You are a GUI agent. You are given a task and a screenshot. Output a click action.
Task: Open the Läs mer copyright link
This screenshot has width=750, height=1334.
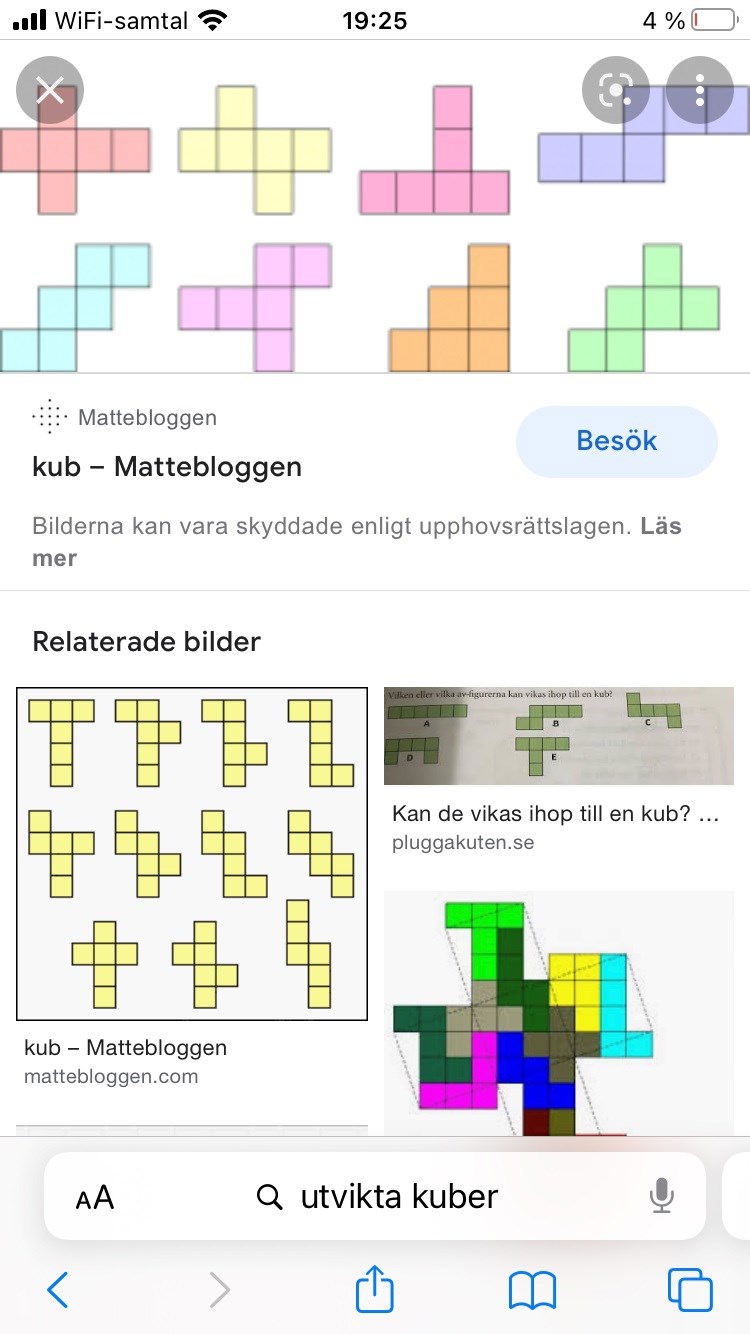click(x=660, y=527)
